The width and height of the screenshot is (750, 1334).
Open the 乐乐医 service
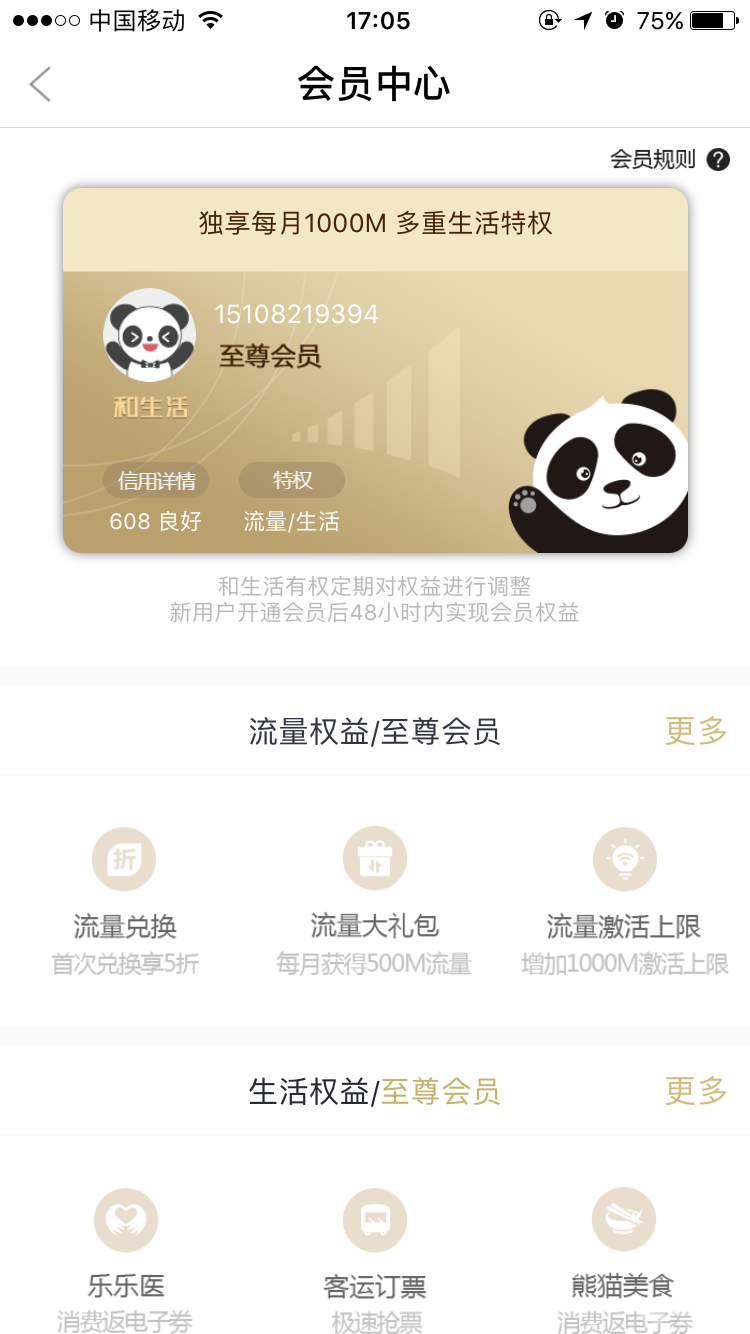click(125, 1255)
